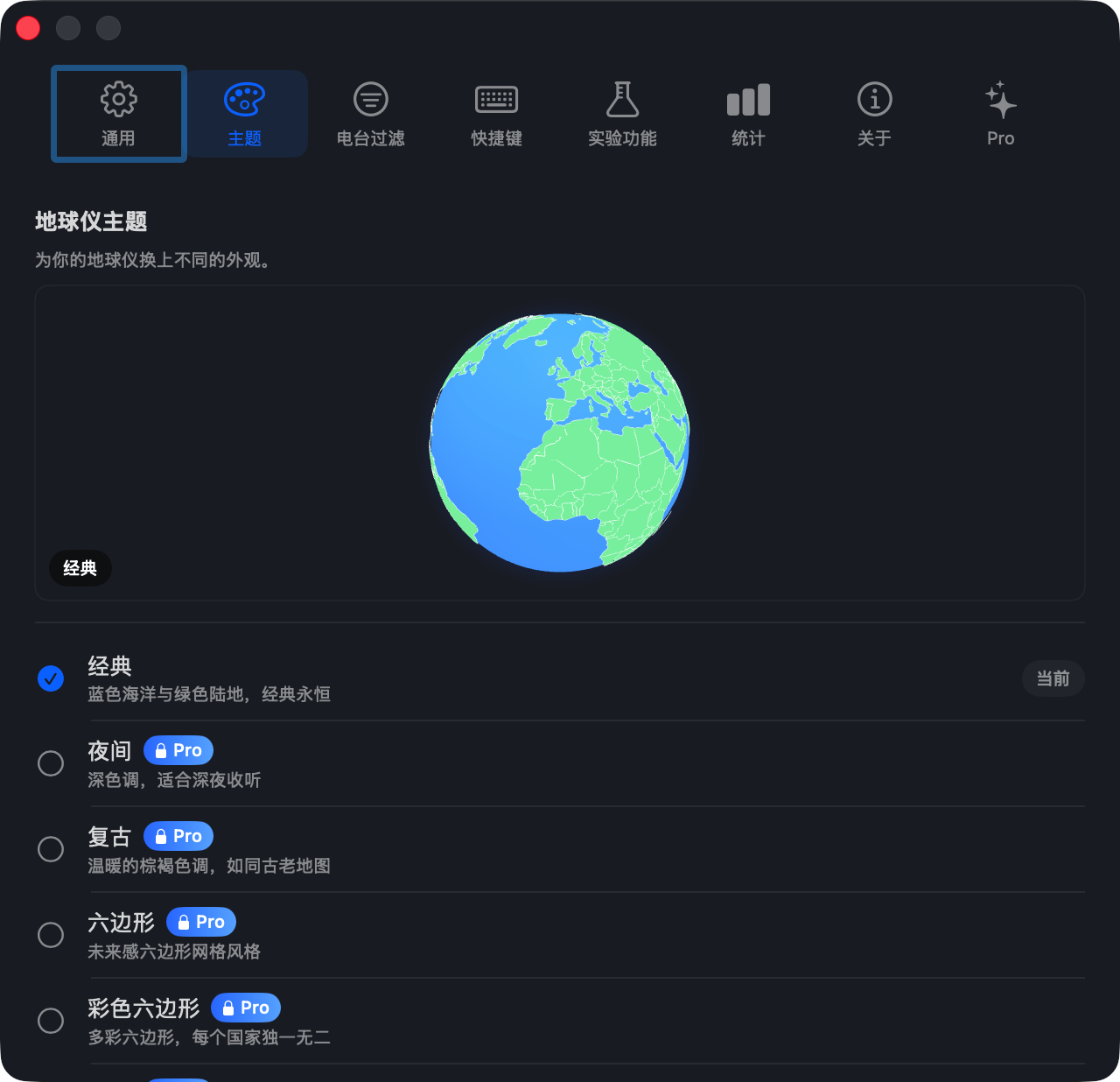Switch to the 主题 theme tab
This screenshot has height=1082, width=1120.
pos(245,114)
